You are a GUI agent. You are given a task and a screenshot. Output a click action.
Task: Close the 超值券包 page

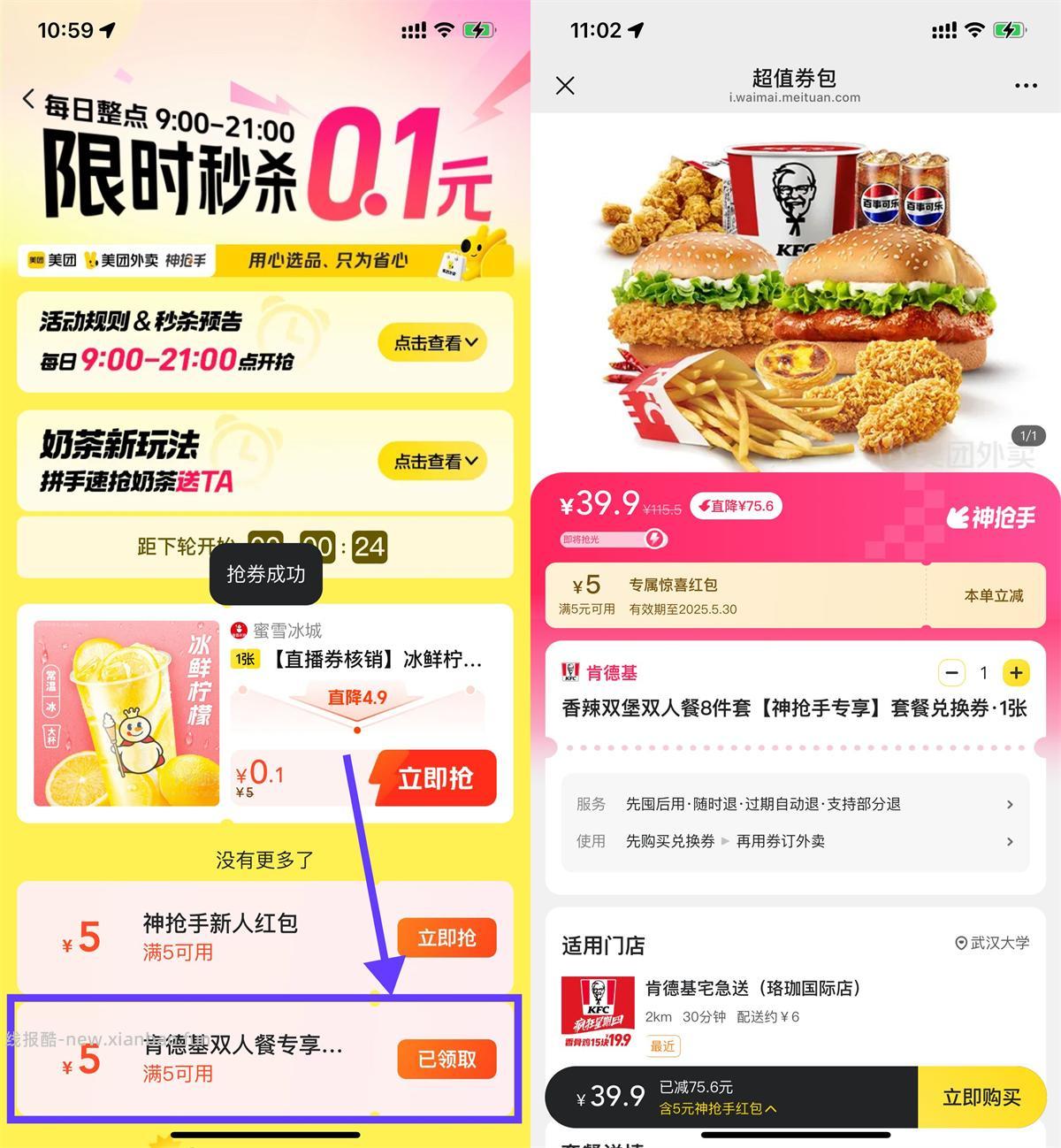tap(565, 86)
